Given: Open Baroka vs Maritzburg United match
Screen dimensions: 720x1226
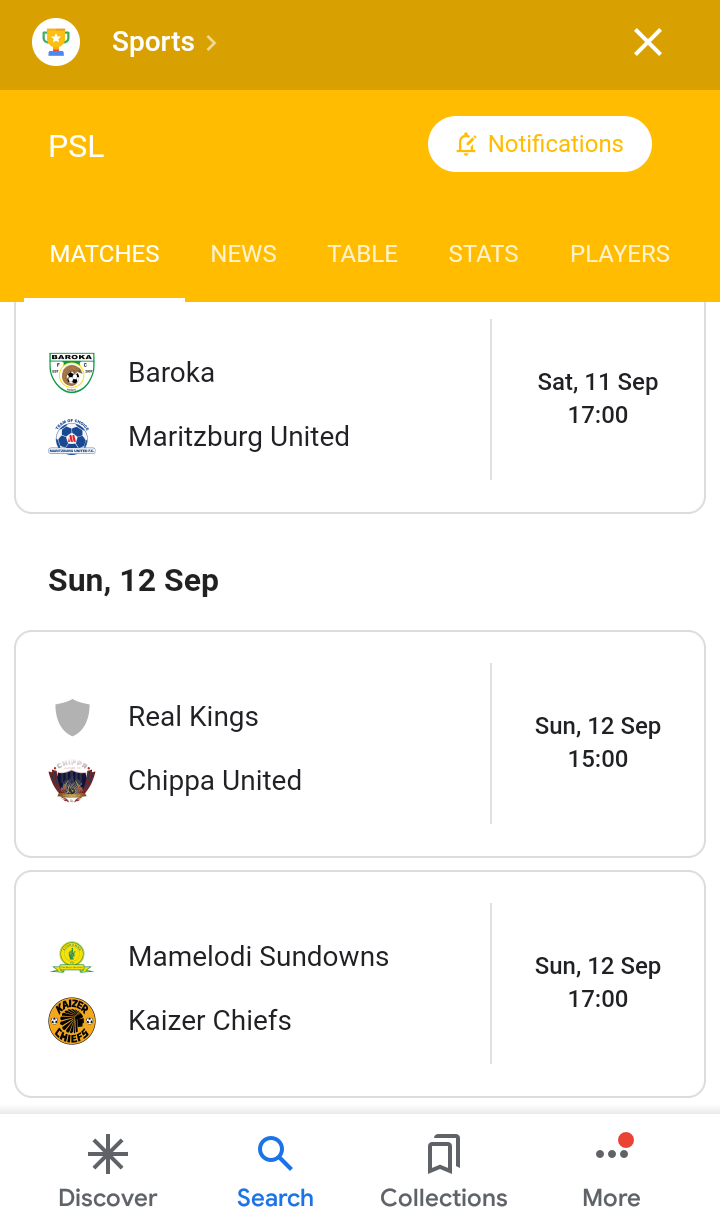Looking at the screenshot, I should tap(360, 405).
